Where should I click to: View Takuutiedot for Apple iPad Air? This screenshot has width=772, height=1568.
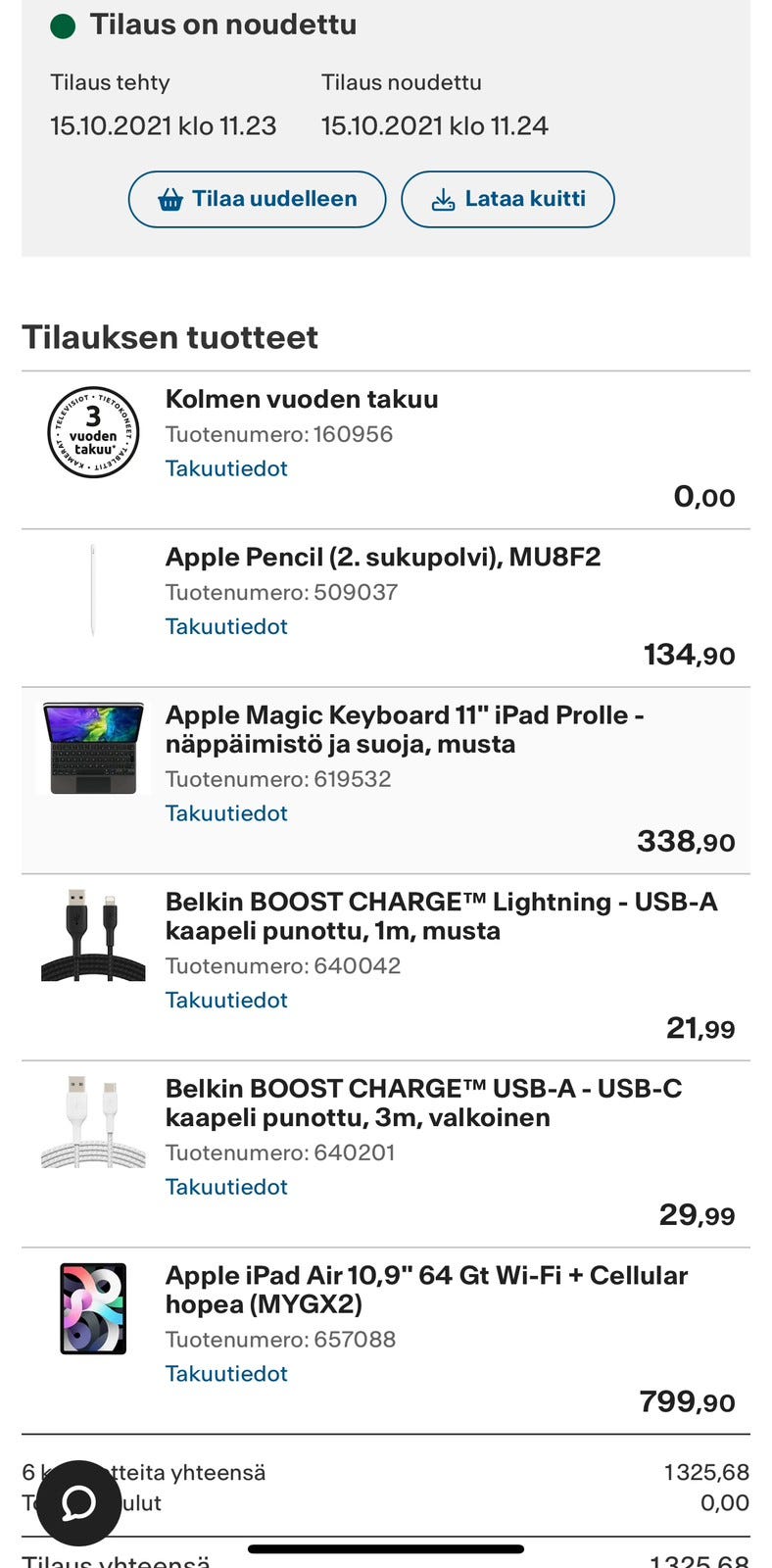[226, 1374]
